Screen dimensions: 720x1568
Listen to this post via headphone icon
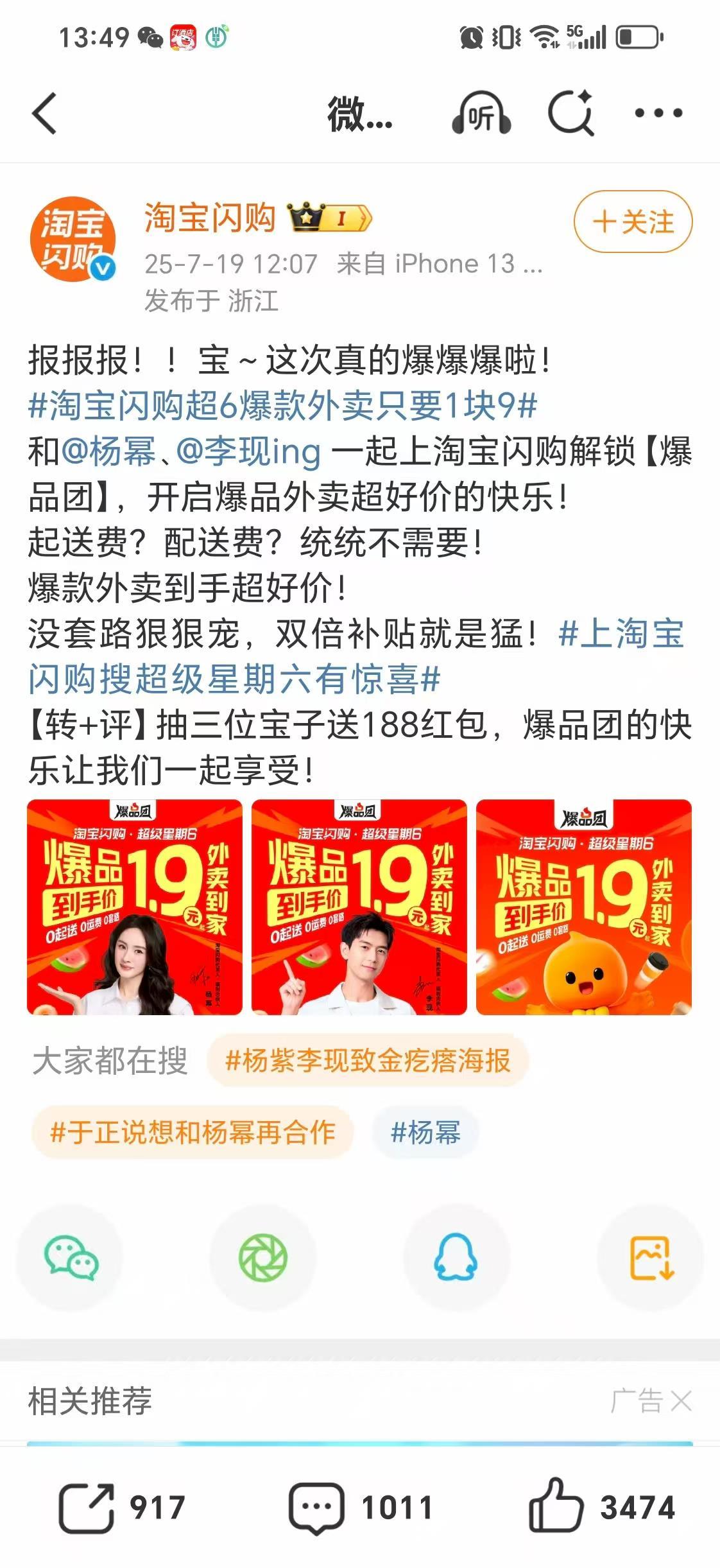[x=481, y=114]
